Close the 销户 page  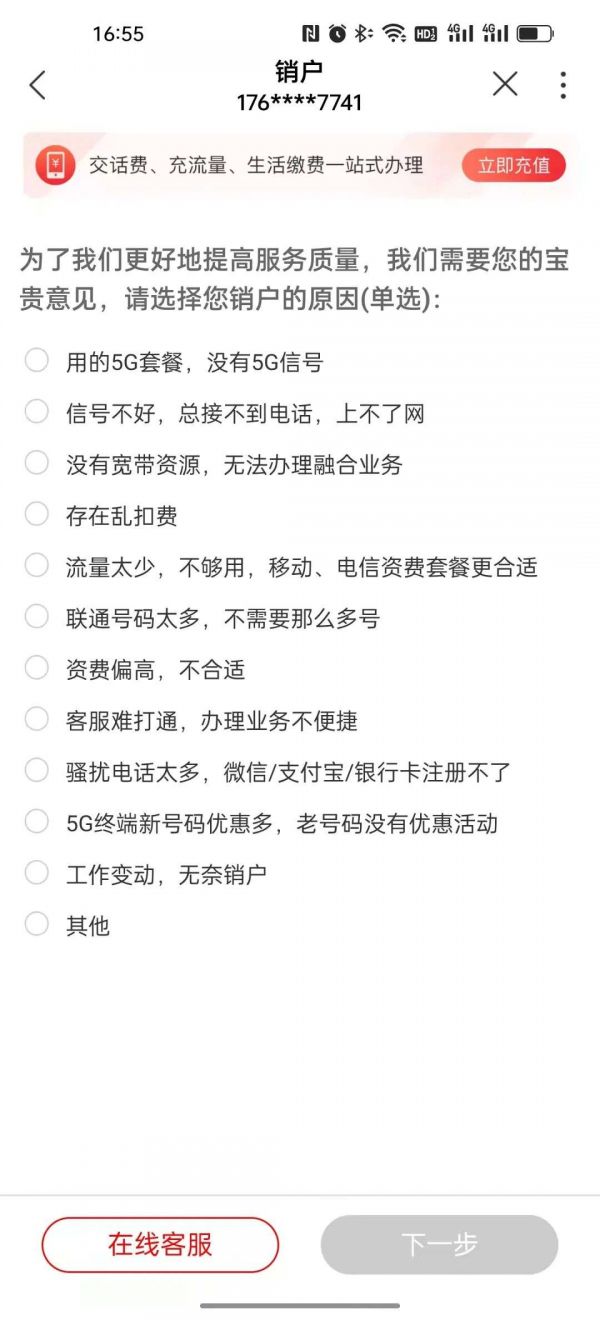[505, 85]
